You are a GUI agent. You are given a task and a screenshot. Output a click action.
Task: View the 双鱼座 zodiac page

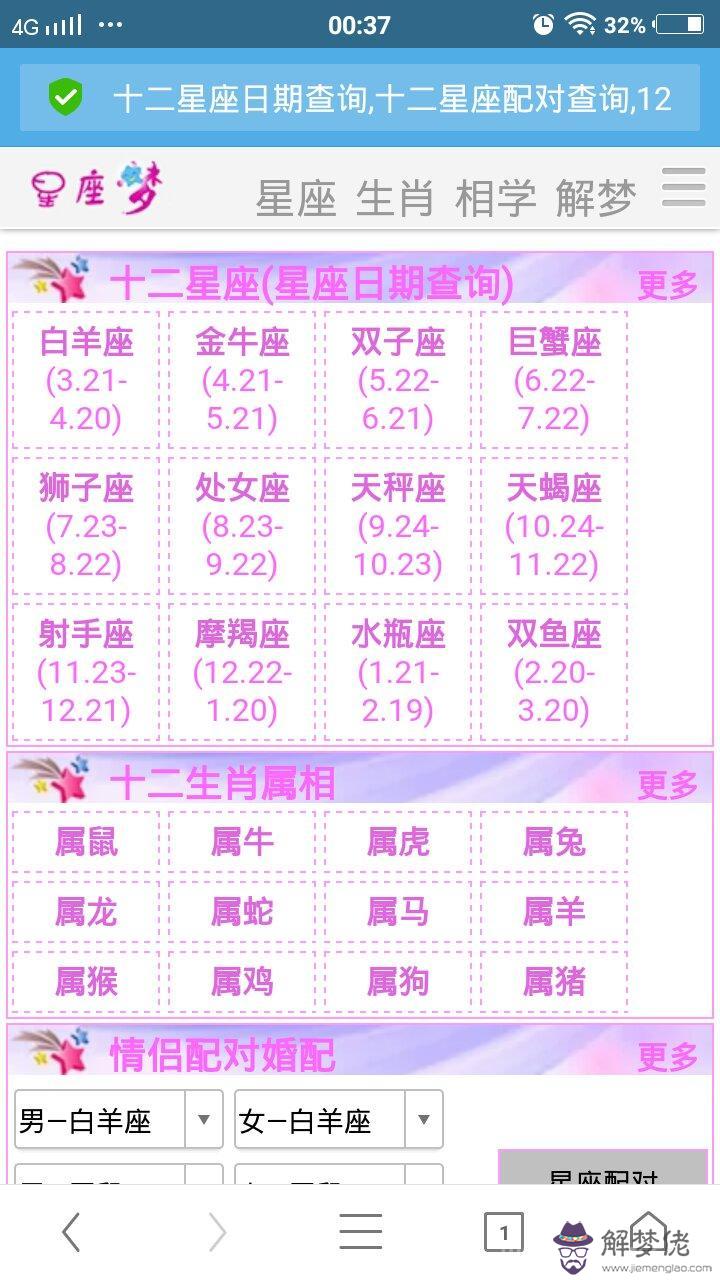point(554,671)
